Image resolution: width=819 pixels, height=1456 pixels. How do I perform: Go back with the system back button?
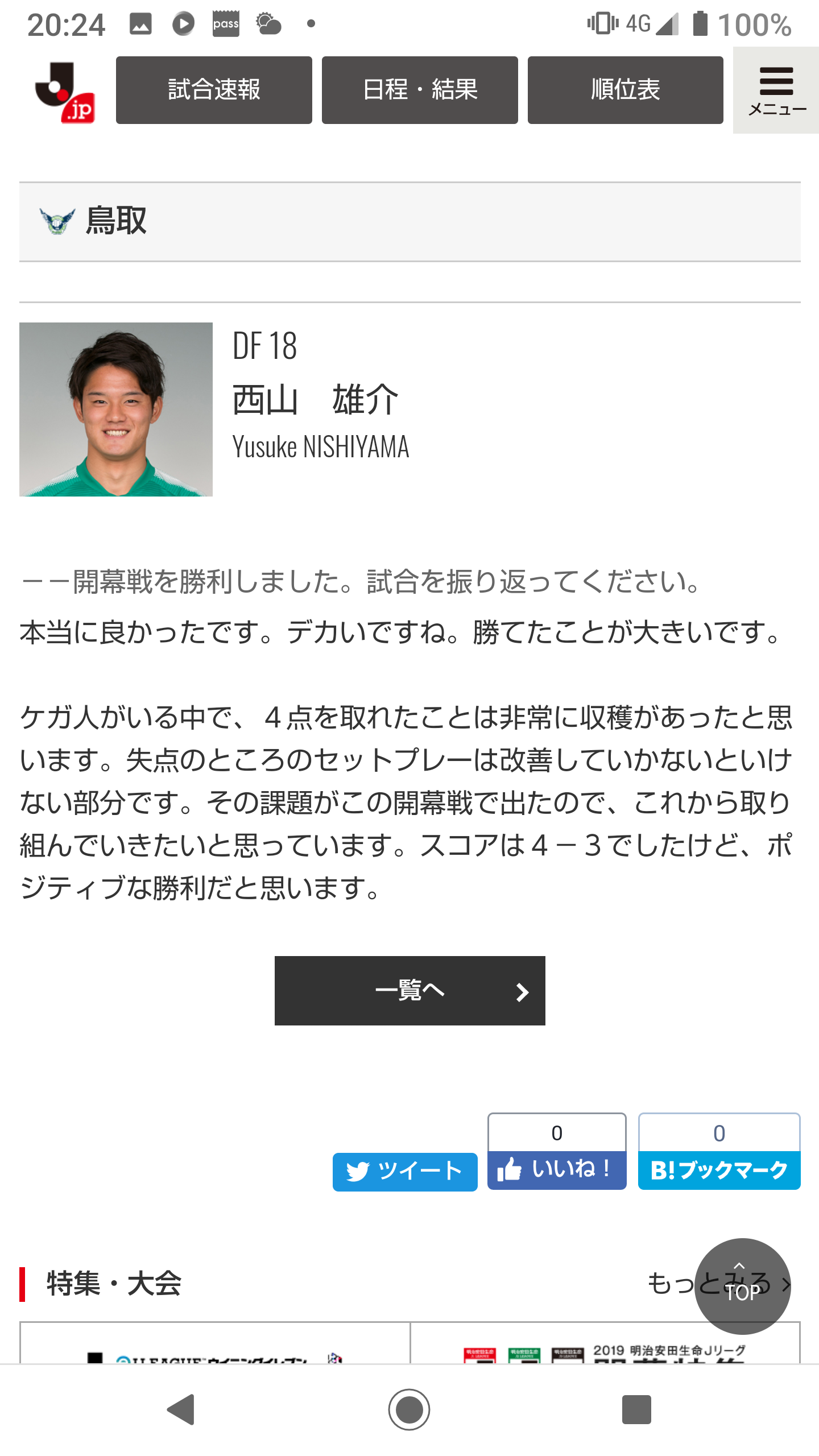pos(181,1409)
